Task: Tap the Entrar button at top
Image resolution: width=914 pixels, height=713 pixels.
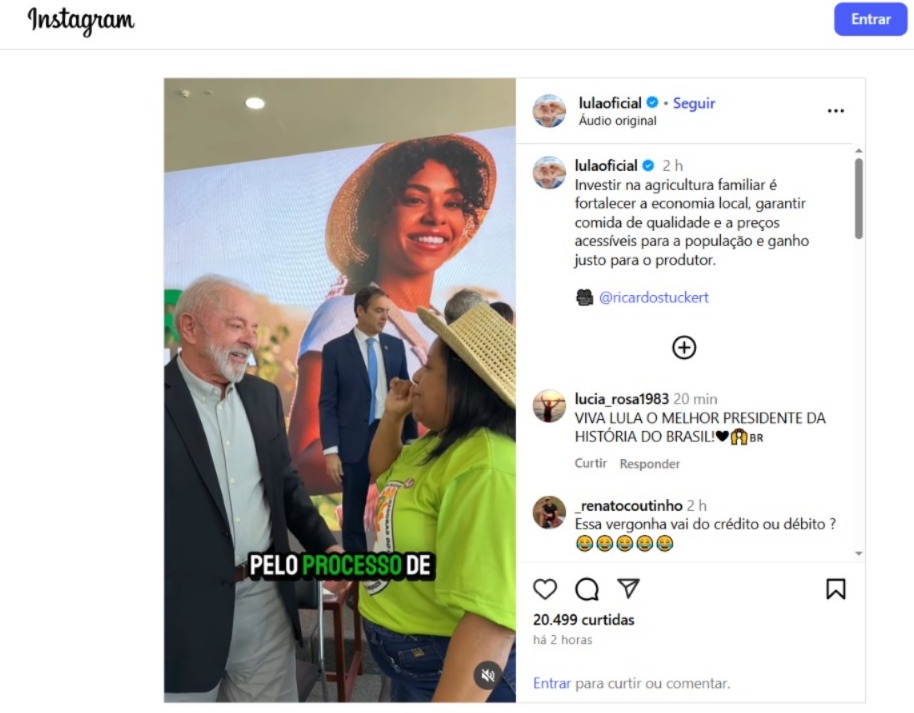Action: point(870,19)
